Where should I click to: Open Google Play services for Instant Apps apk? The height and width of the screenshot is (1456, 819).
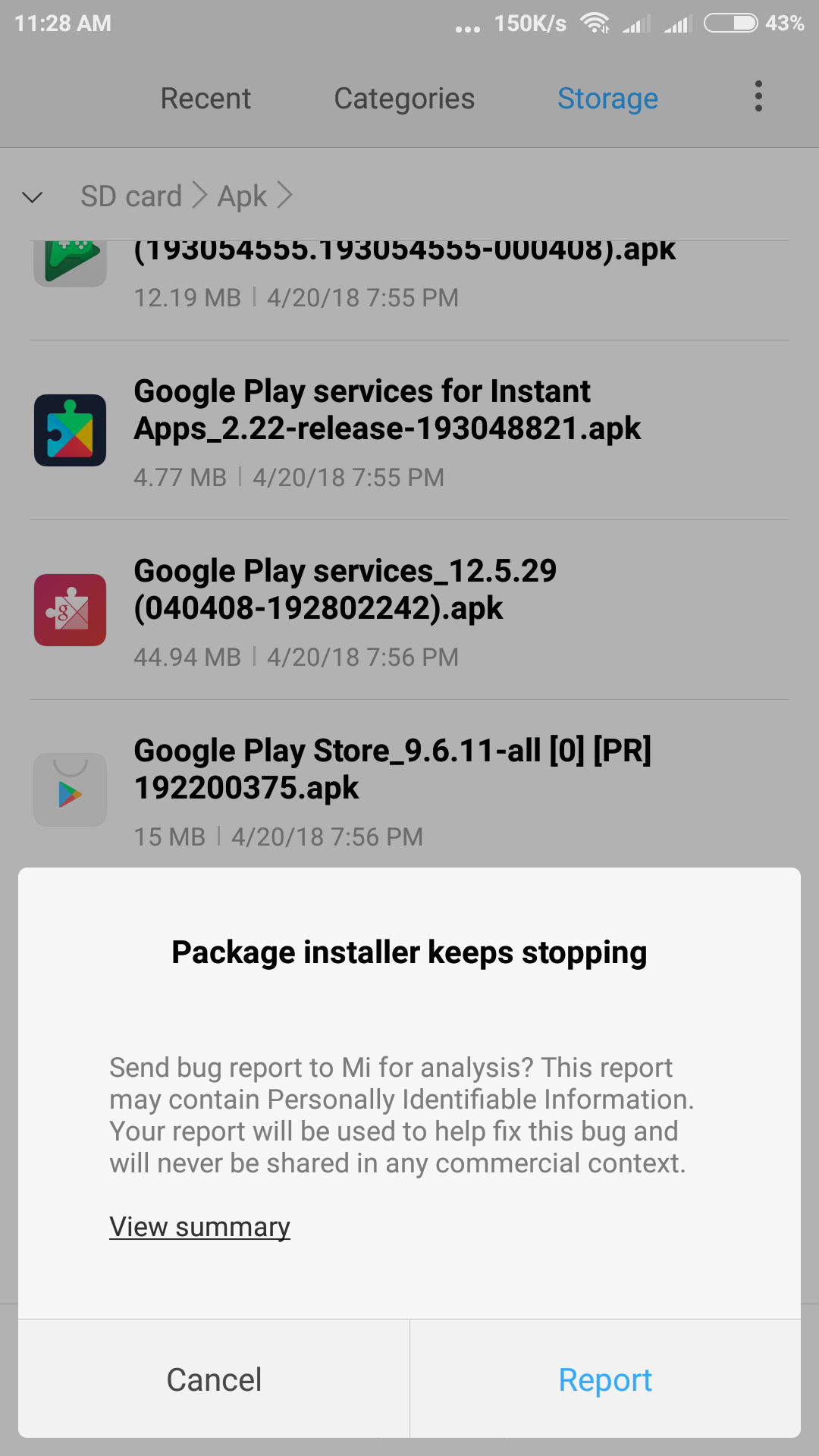tap(409, 430)
